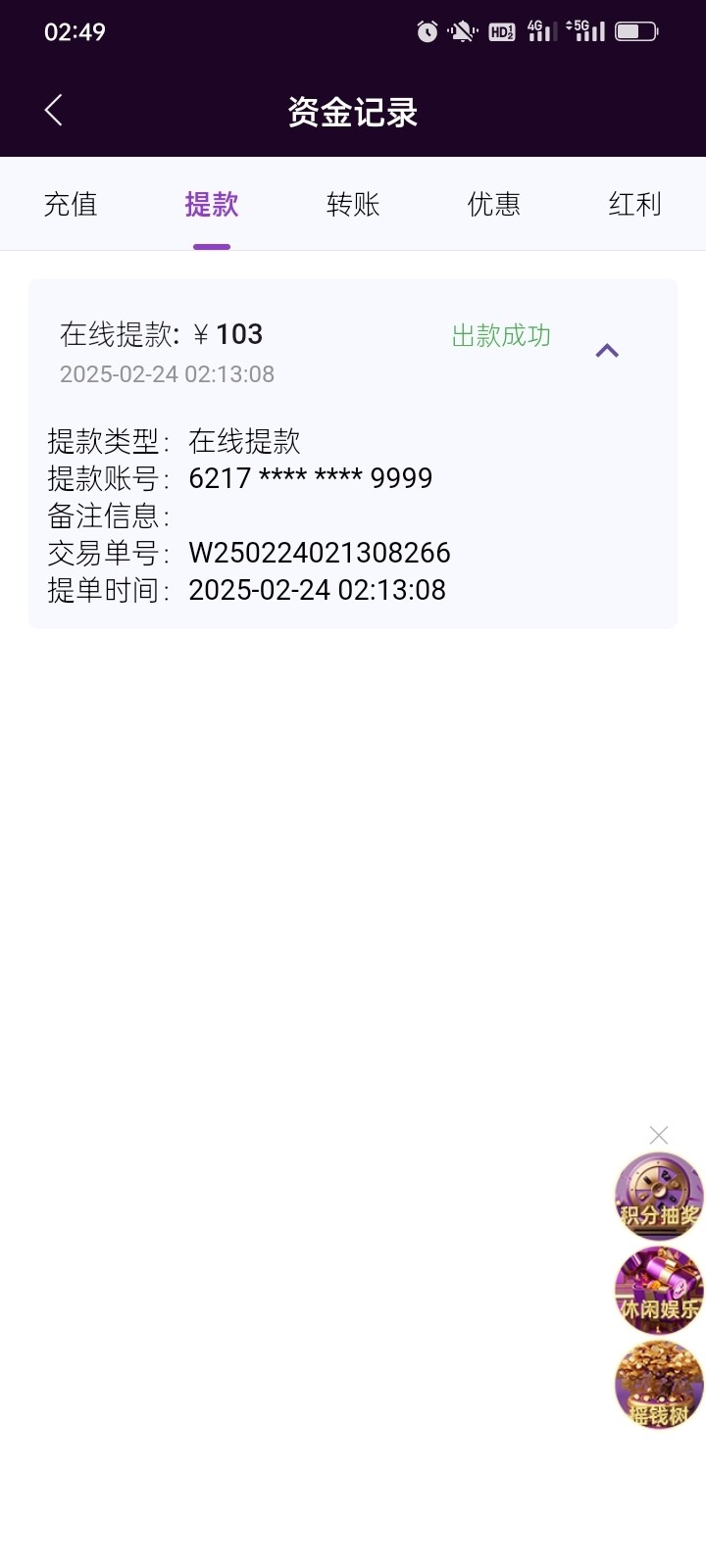The height and width of the screenshot is (1568, 706).
Task: Tap the green 出款成功 status text
Action: coord(500,336)
